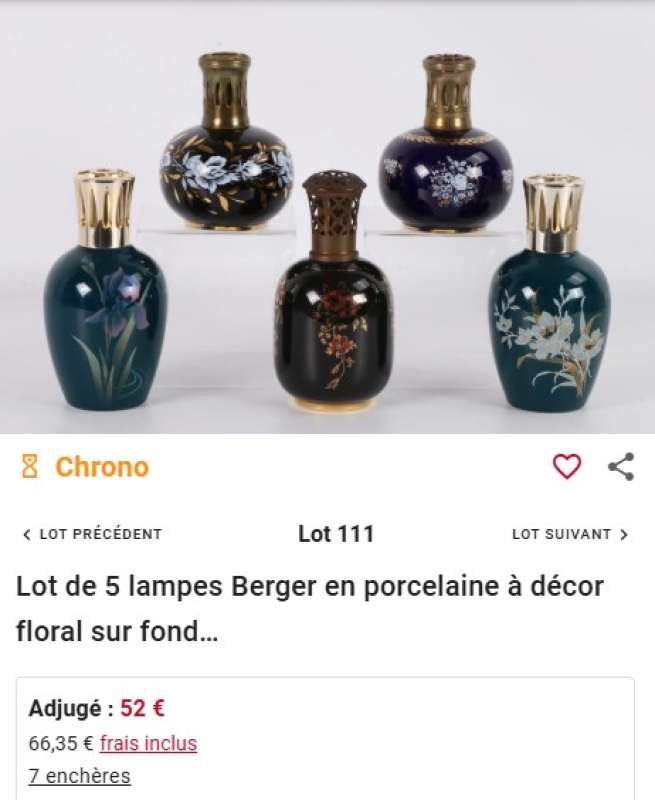Add lot 111 to favorites with the heart

click(567, 466)
